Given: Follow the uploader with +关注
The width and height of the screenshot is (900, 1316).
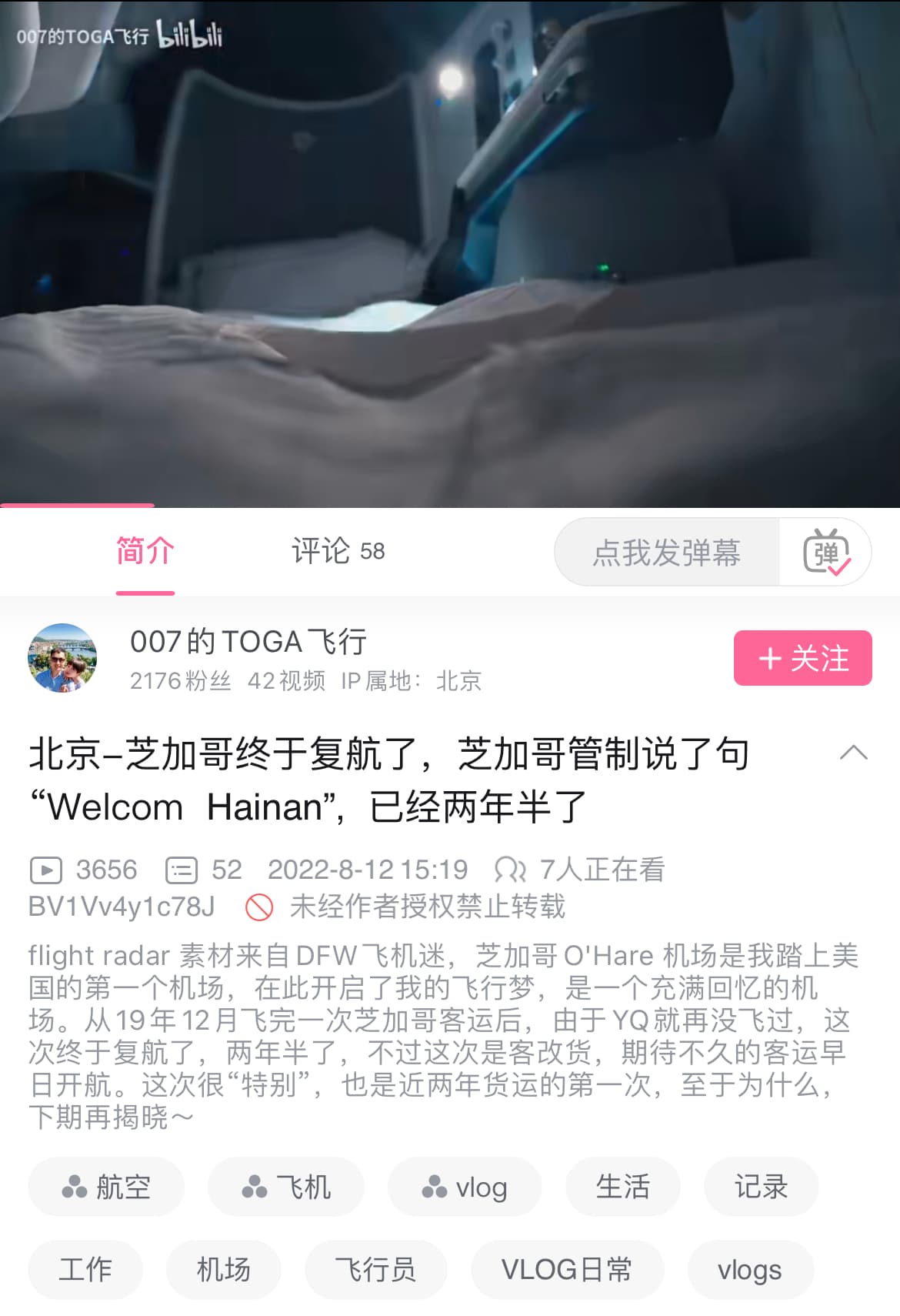Looking at the screenshot, I should [802, 658].
